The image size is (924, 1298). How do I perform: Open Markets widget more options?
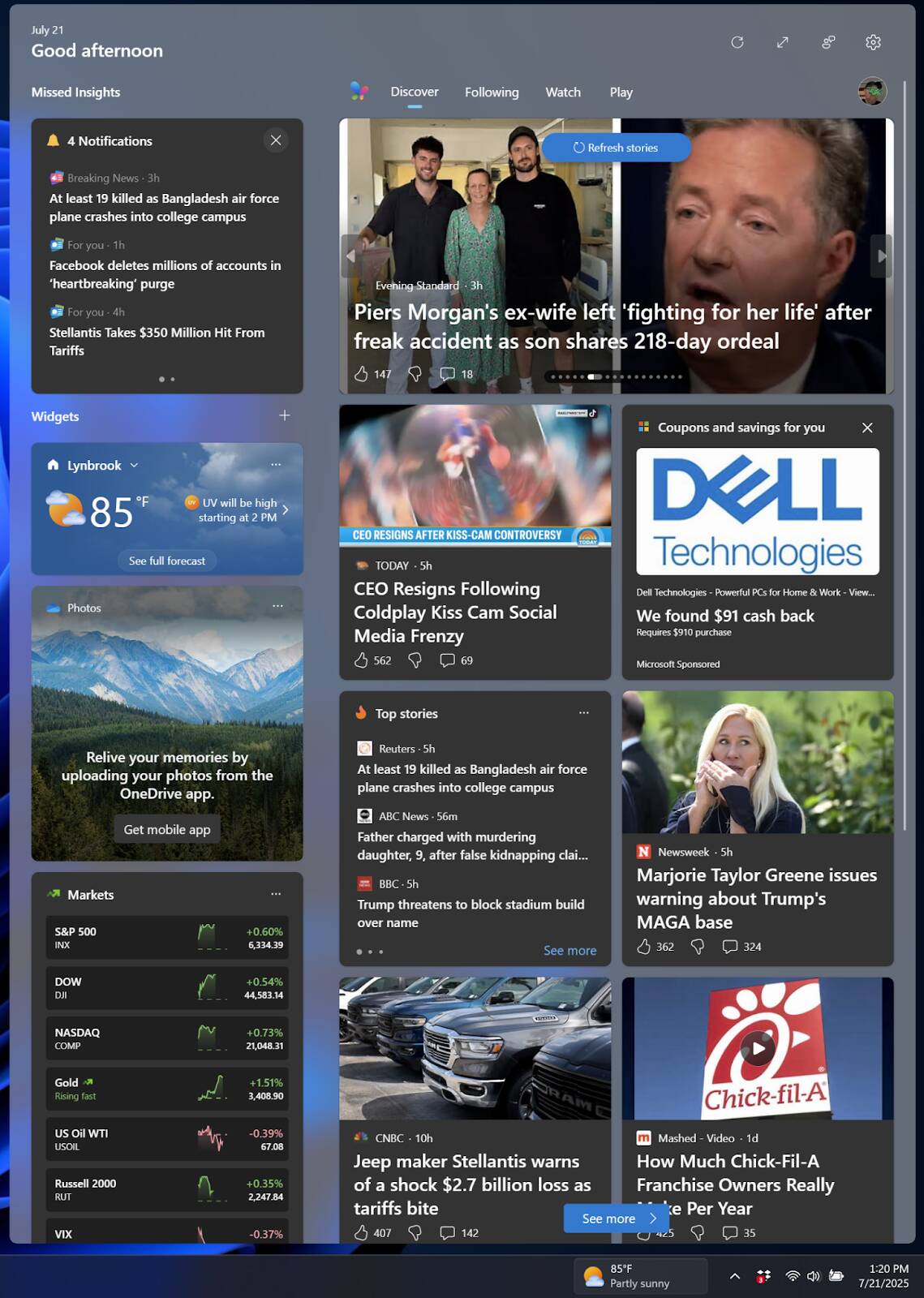[276, 894]
